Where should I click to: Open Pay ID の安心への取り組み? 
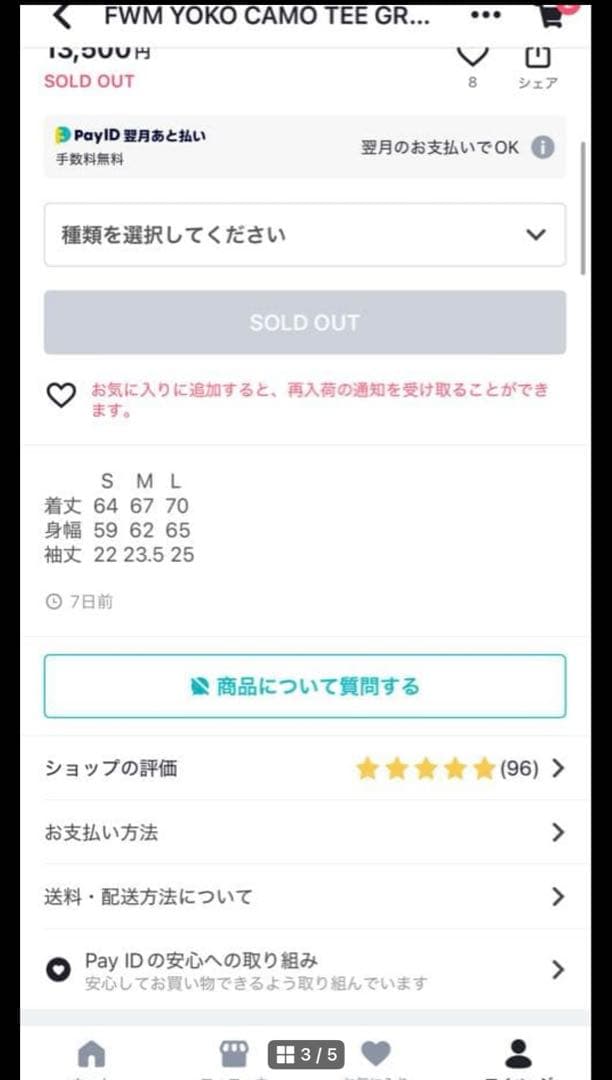304,969
